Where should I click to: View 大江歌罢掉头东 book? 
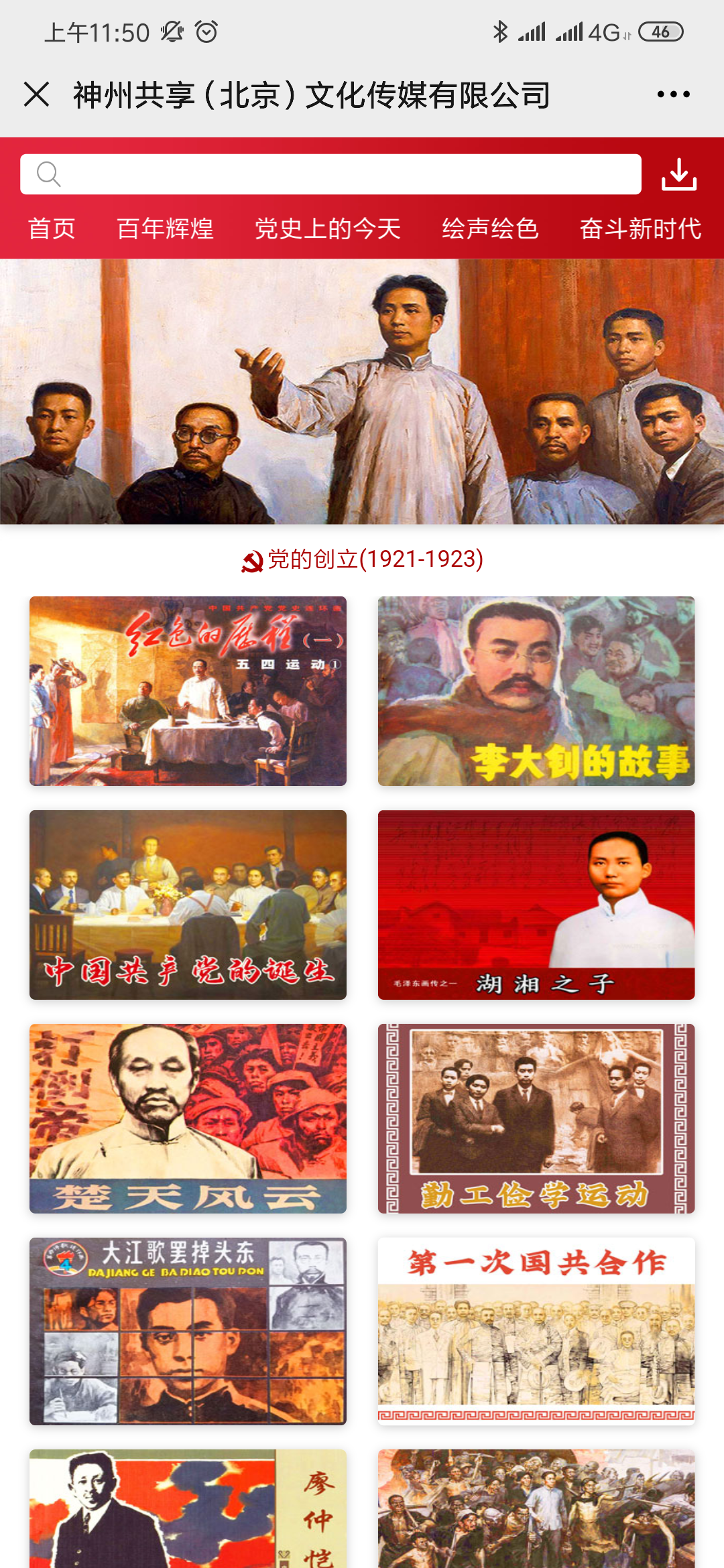pos(188,1331)
